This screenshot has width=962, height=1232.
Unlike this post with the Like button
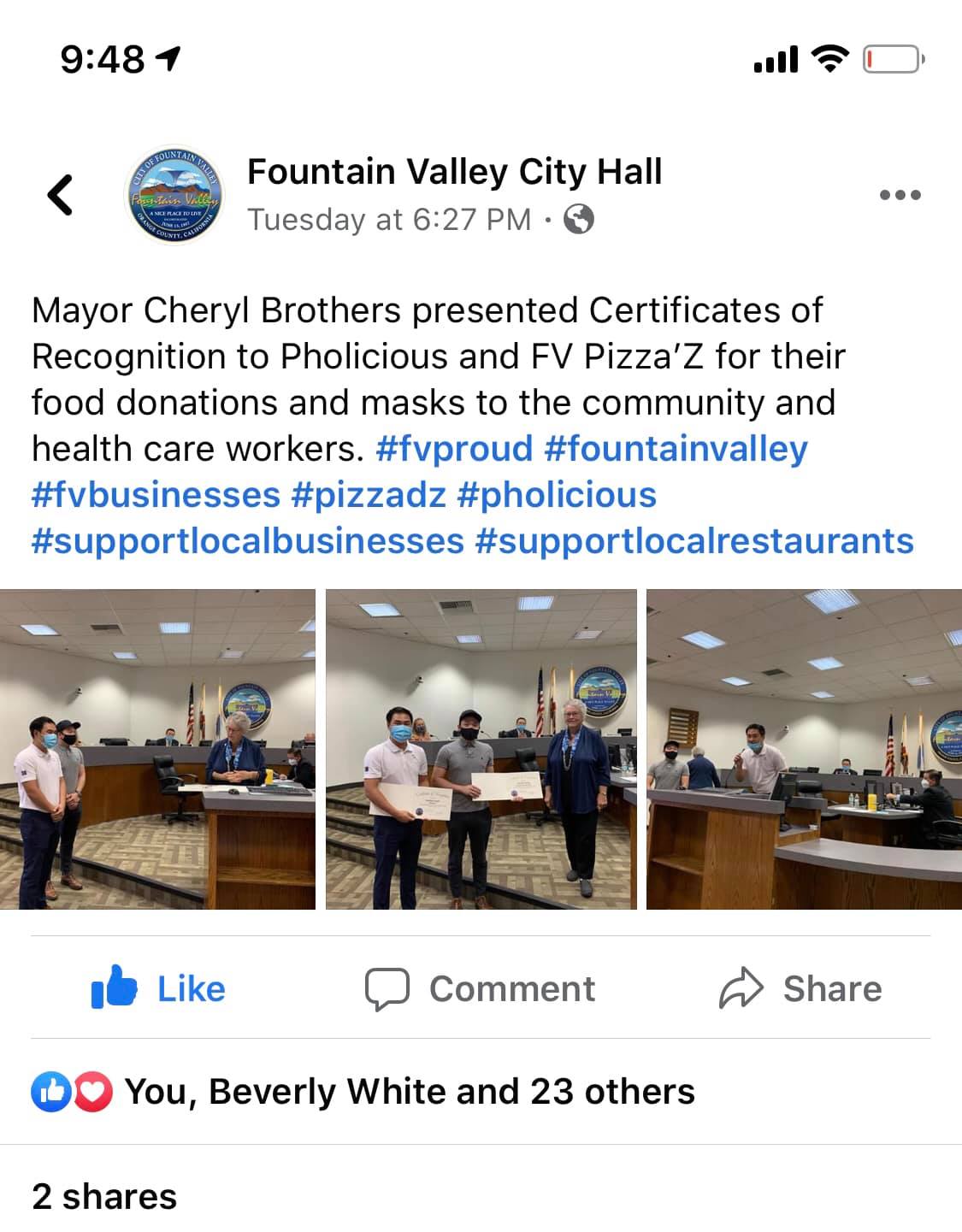point(159,988)
